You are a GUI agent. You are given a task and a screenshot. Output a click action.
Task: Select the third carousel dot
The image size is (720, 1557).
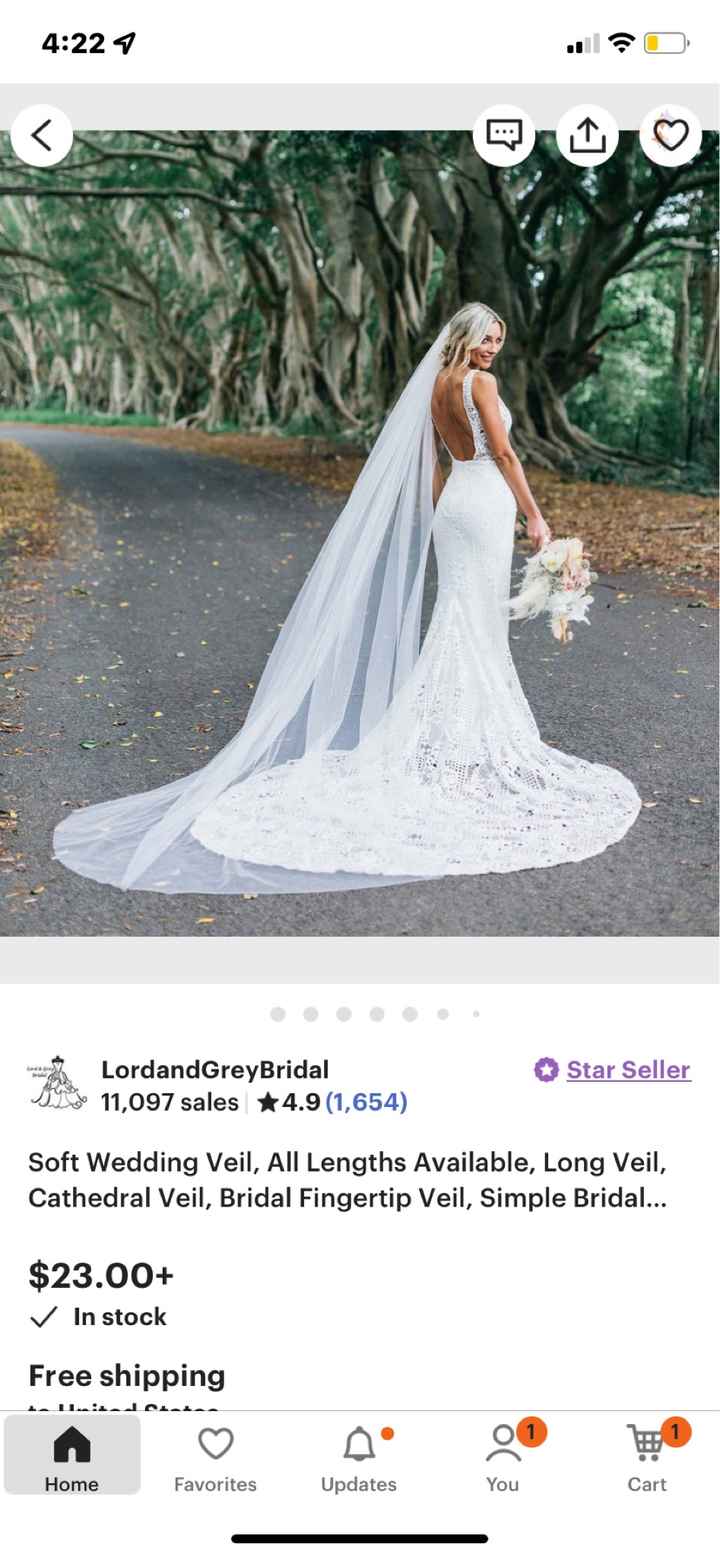[x=344, y=1013]
